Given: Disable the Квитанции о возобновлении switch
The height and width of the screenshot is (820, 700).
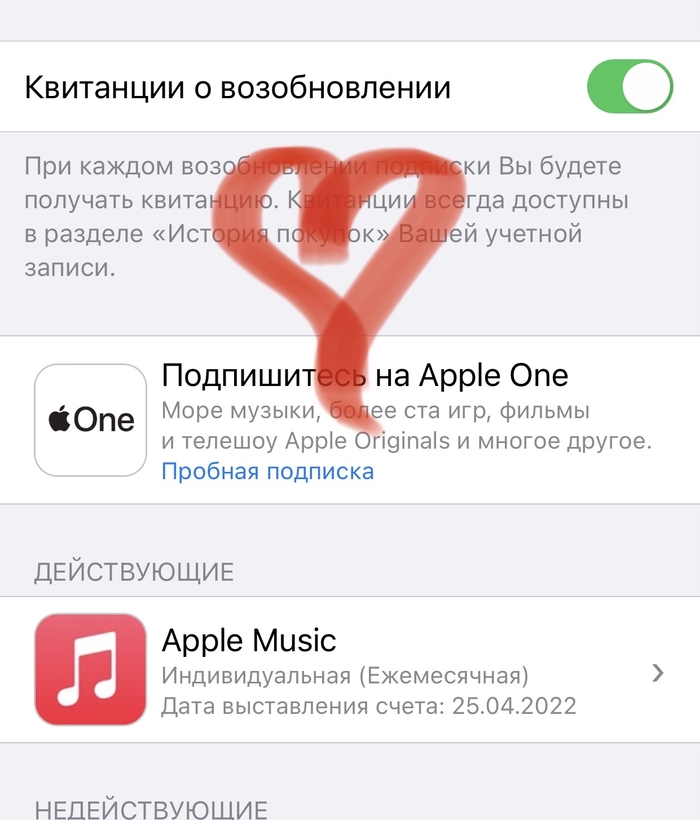Looking at the screenshot, I should point(629,86).
